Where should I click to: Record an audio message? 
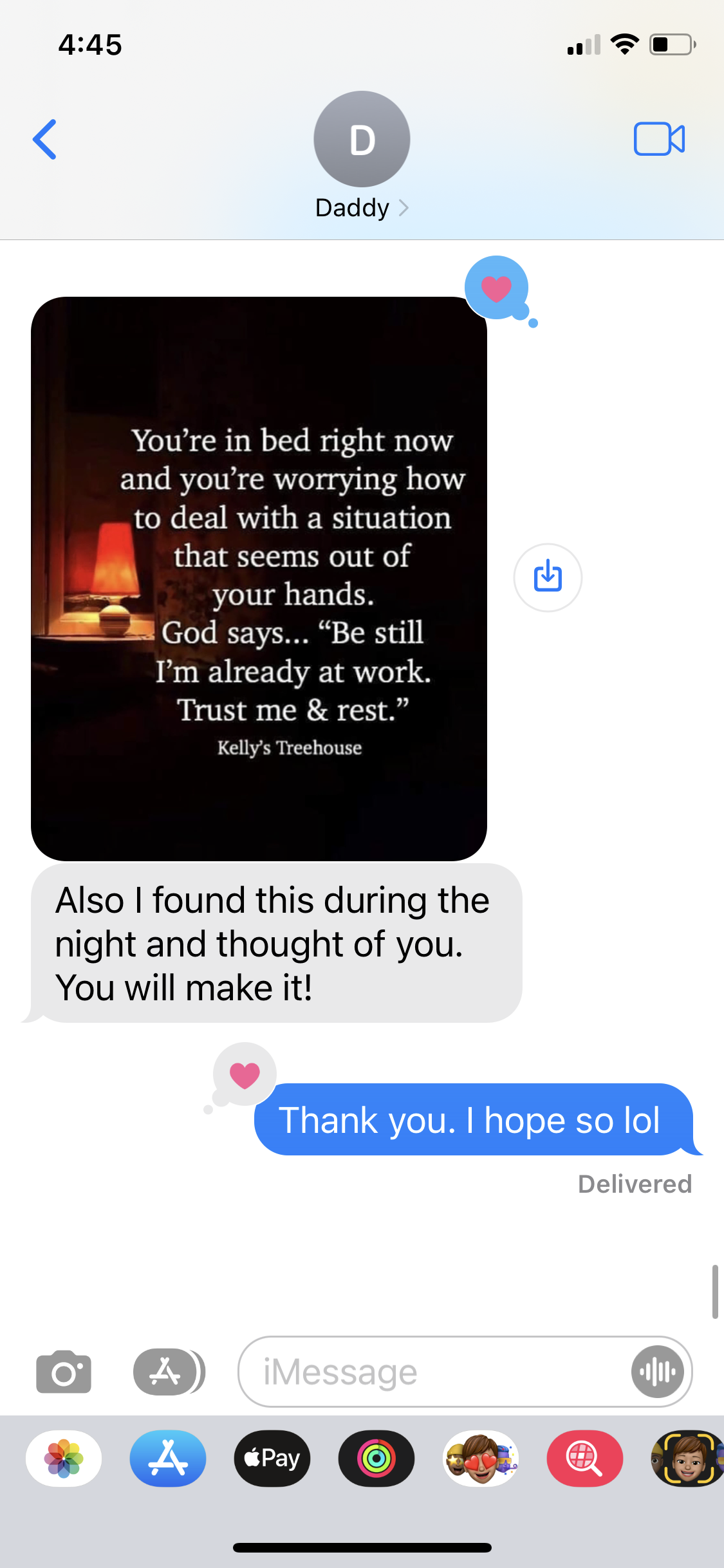657,1372
